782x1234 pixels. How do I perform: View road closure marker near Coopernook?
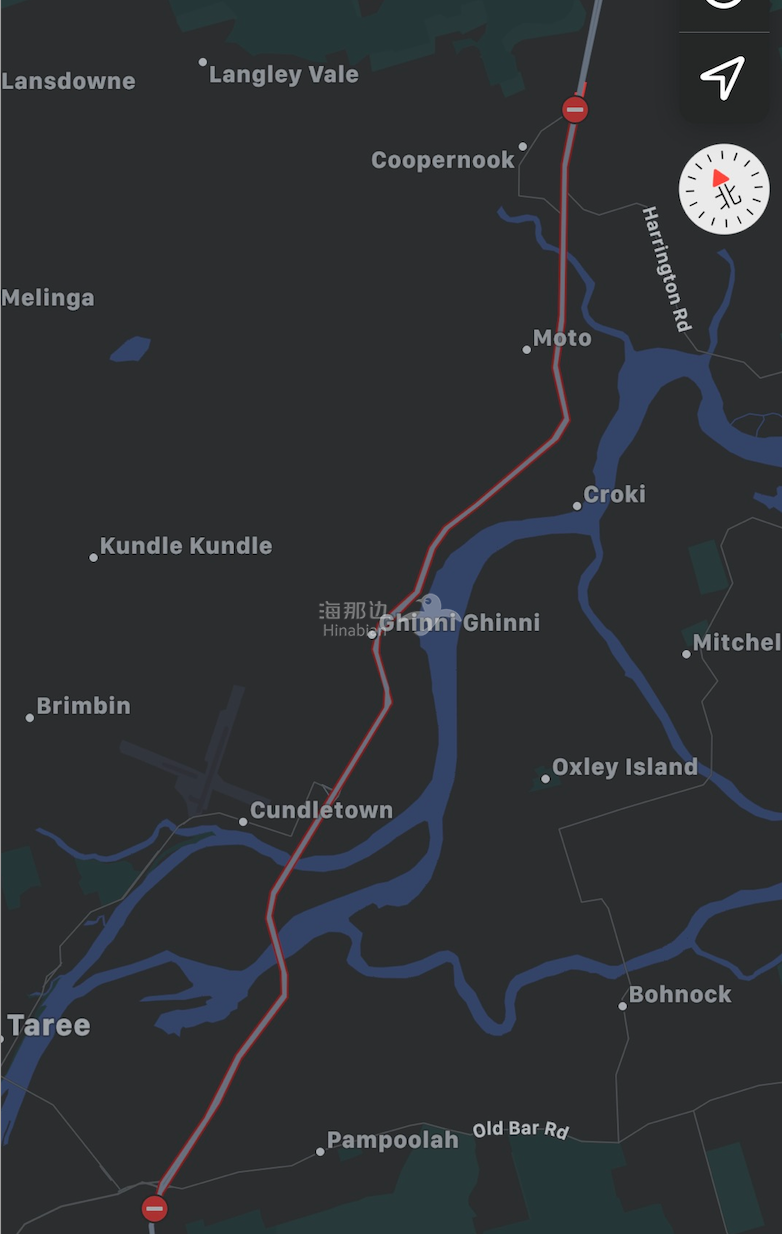(x=575, y=109)
